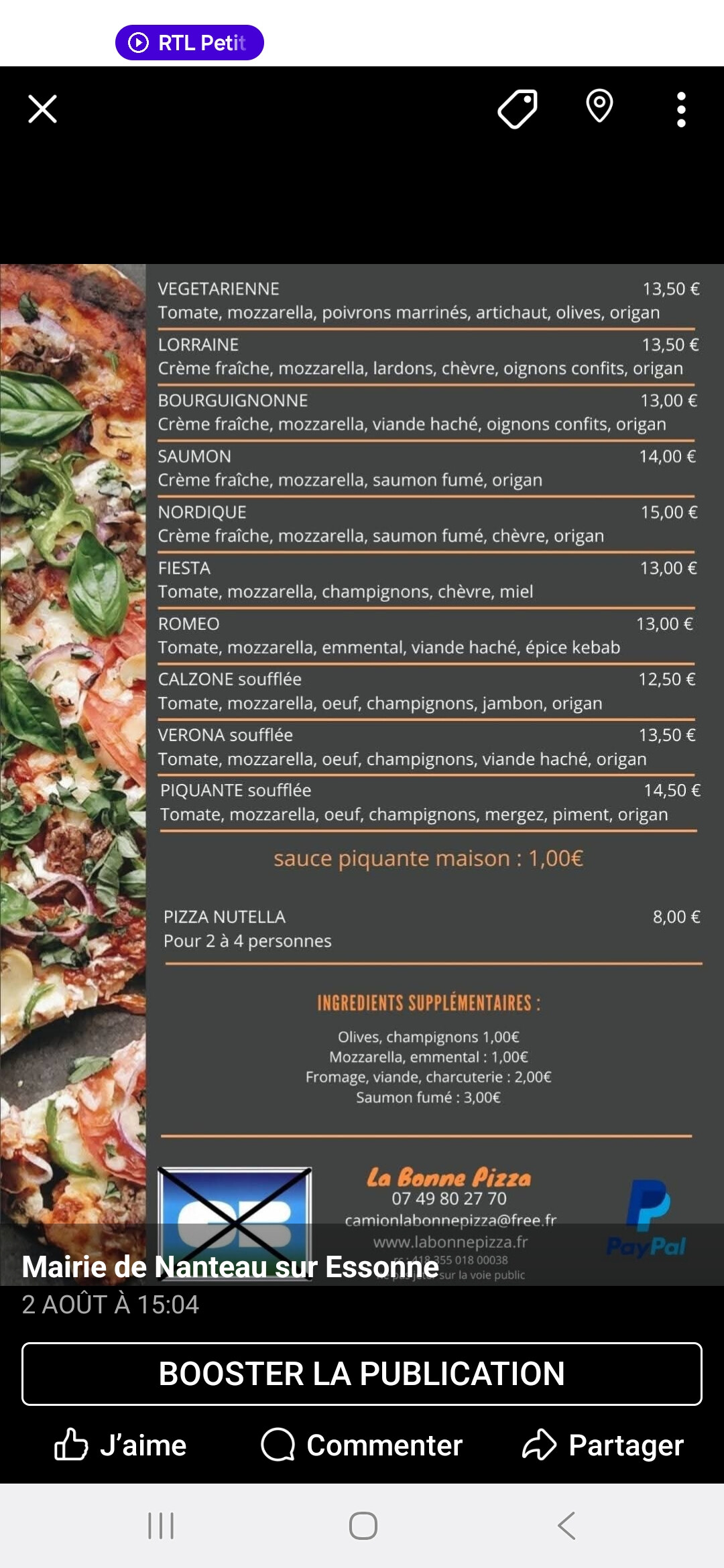Screen dimensions: 724x1568
Task: Go back with the system back button
Action: click(566, 1526)
